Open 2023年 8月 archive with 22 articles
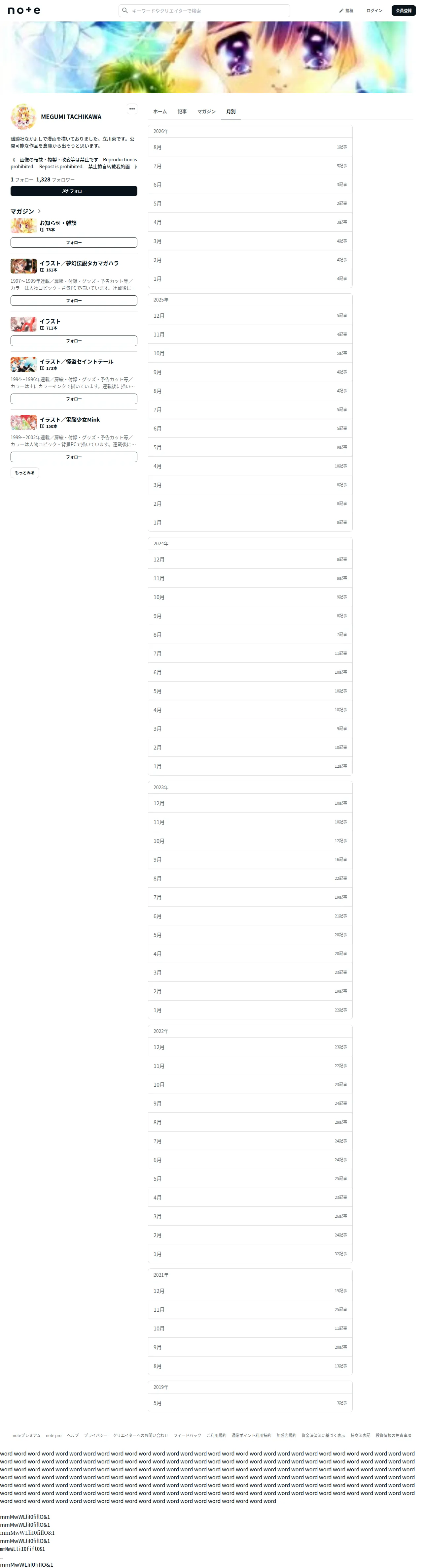Screen dimensions: 424x1568 [250, 878]
